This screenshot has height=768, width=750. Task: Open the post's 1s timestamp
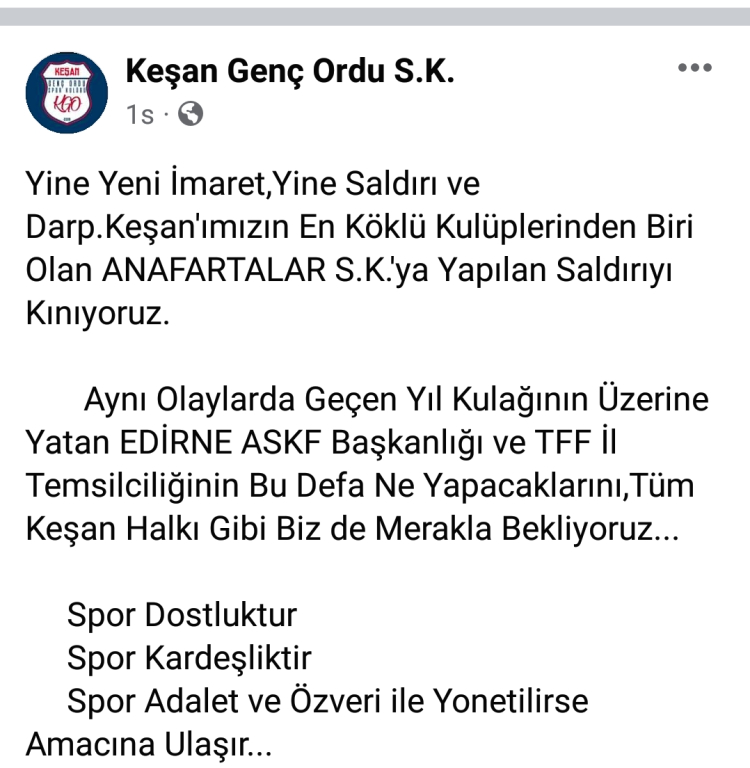point(140,115)
